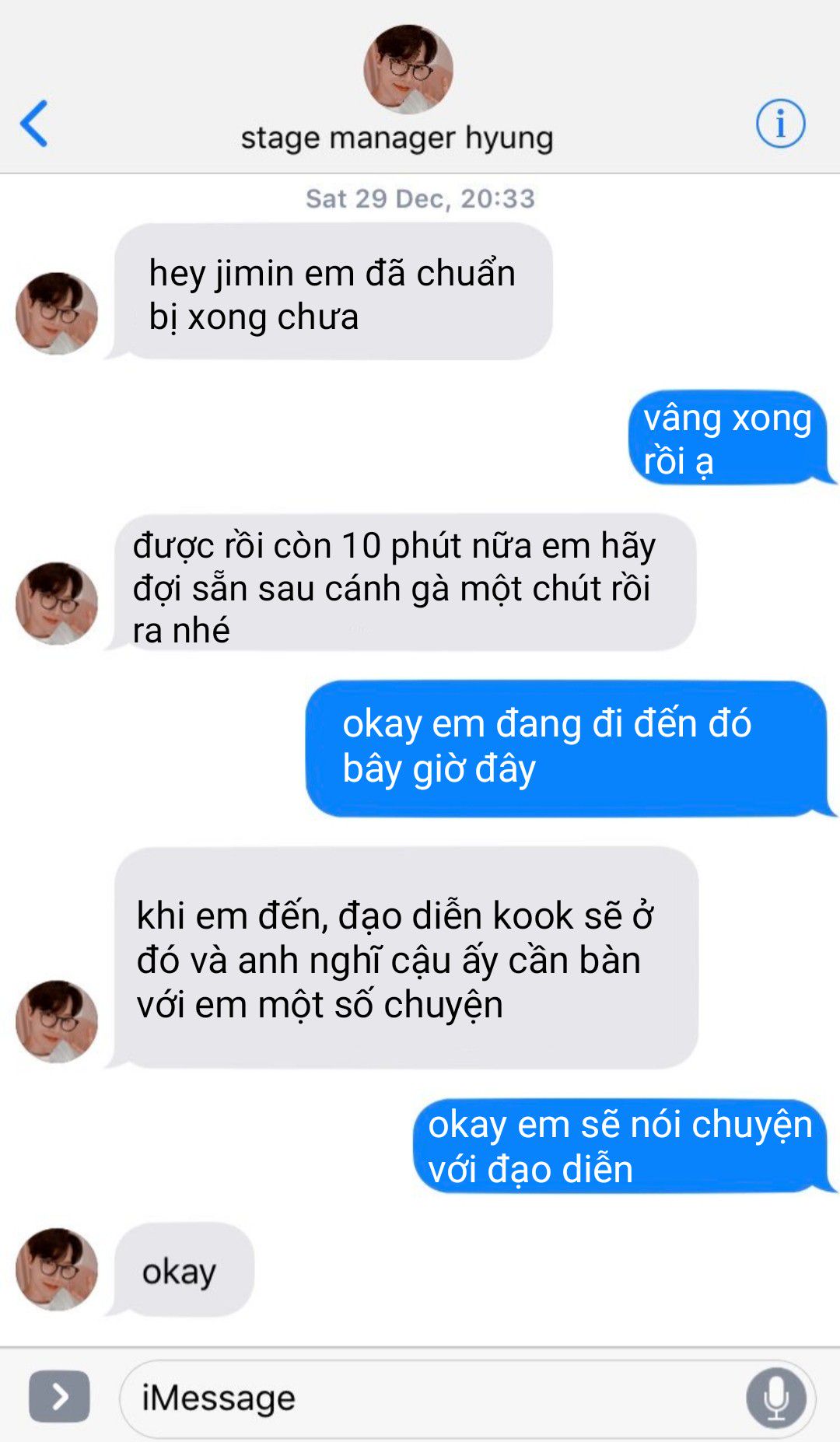Go back to the messages list
The height and width of the screenshot is (1442, 840).
point(34,124)
